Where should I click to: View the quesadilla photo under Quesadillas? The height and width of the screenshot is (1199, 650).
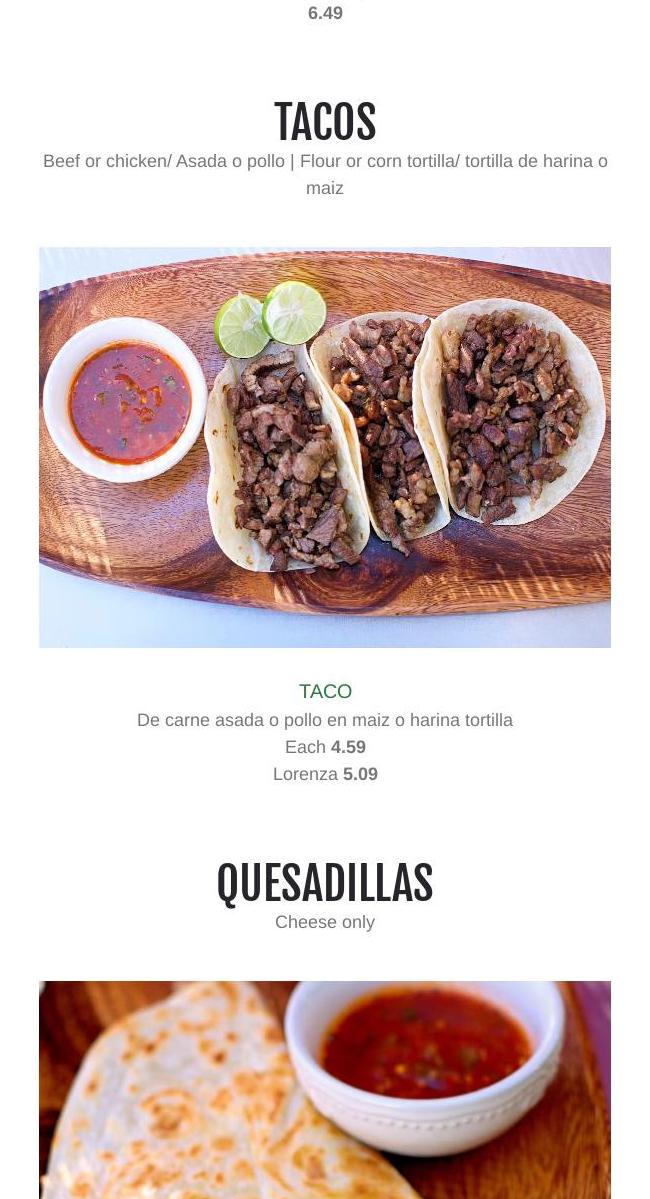pos(325,1089)
